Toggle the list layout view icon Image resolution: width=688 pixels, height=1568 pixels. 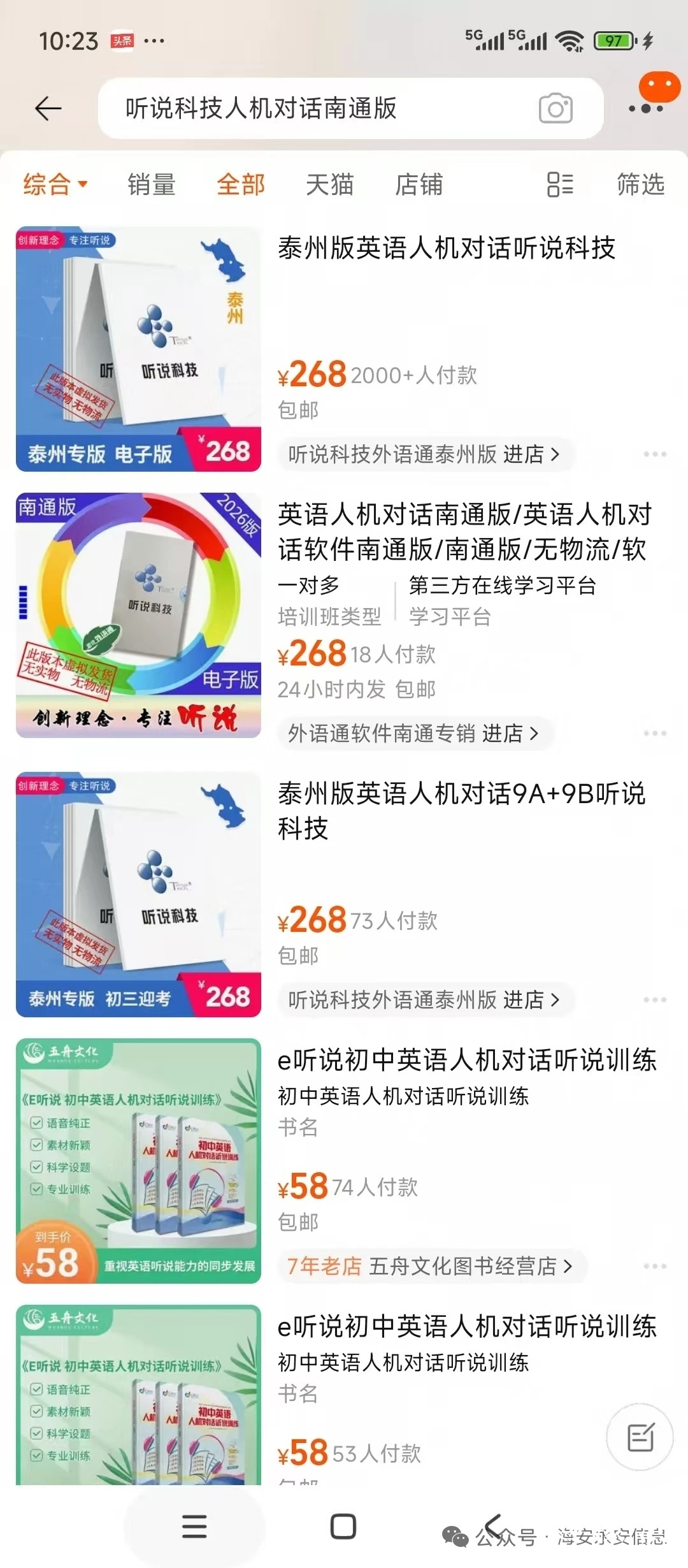(x=560, y=185)
